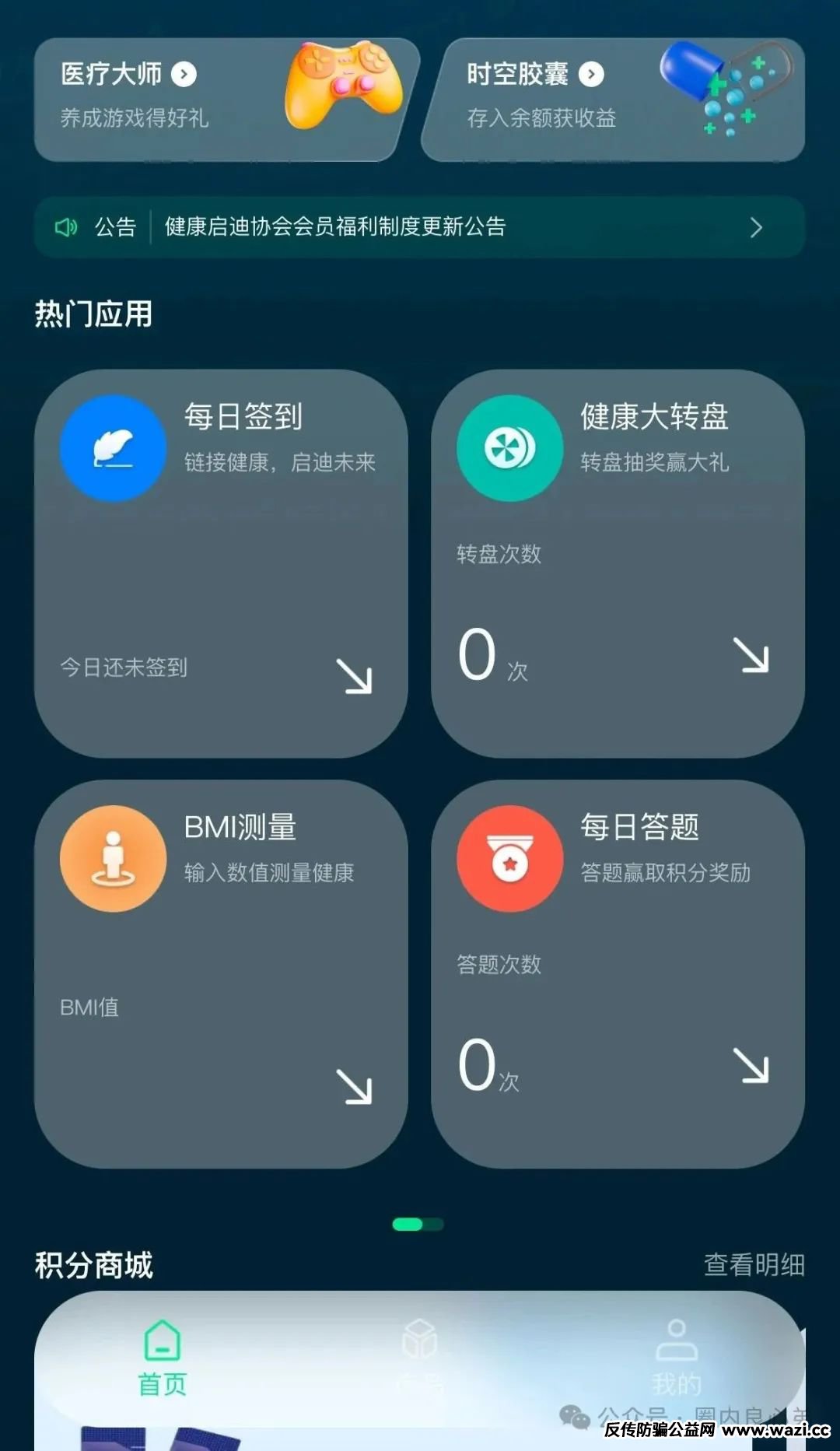
Task: Switch to the 首页 tab
Action: [163, 1358]
